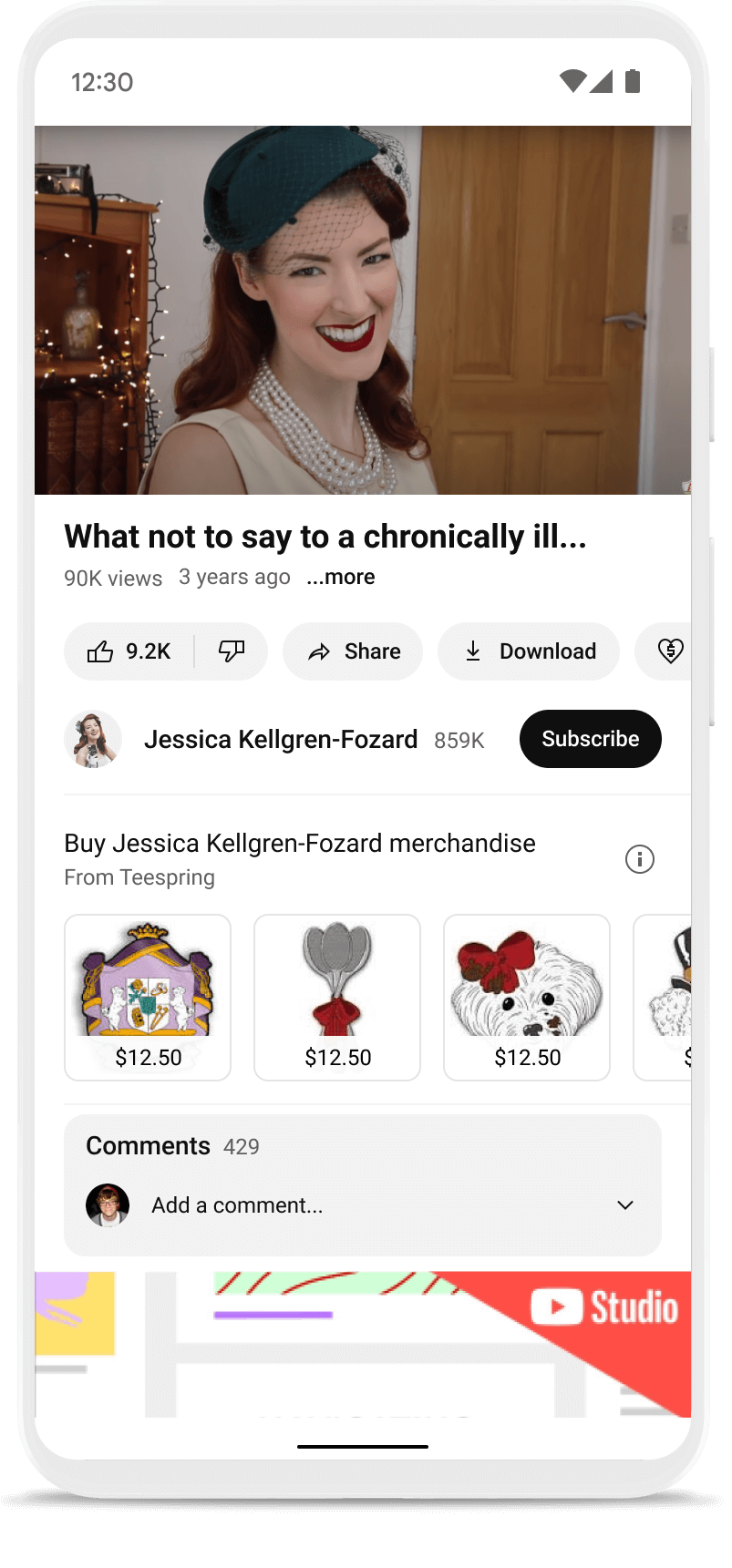Expand the Comments section

[625, 1205]
